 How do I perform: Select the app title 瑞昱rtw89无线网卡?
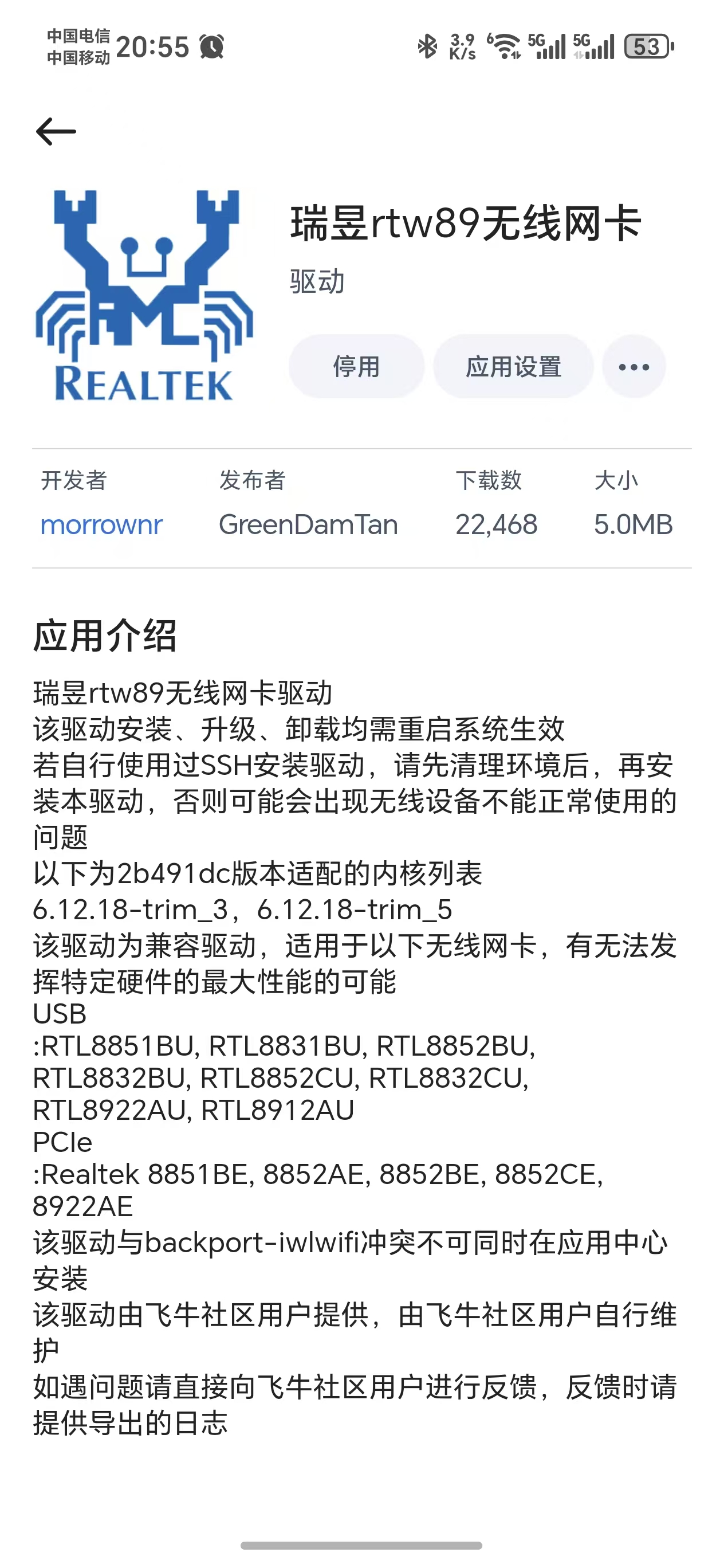(x=467, y=224)
